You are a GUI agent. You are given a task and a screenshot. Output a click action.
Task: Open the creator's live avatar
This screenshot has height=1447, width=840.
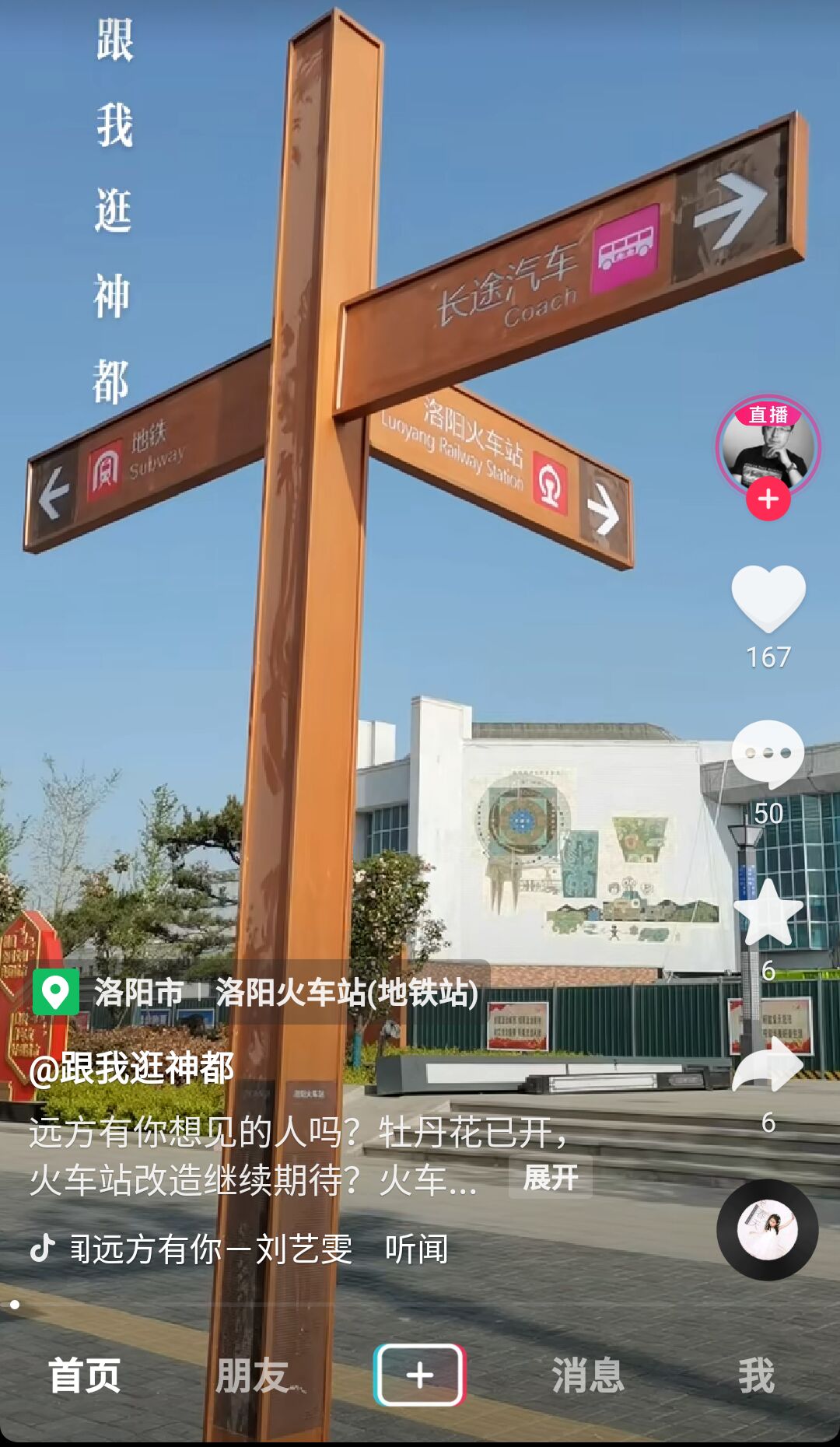tap(768, 445)
